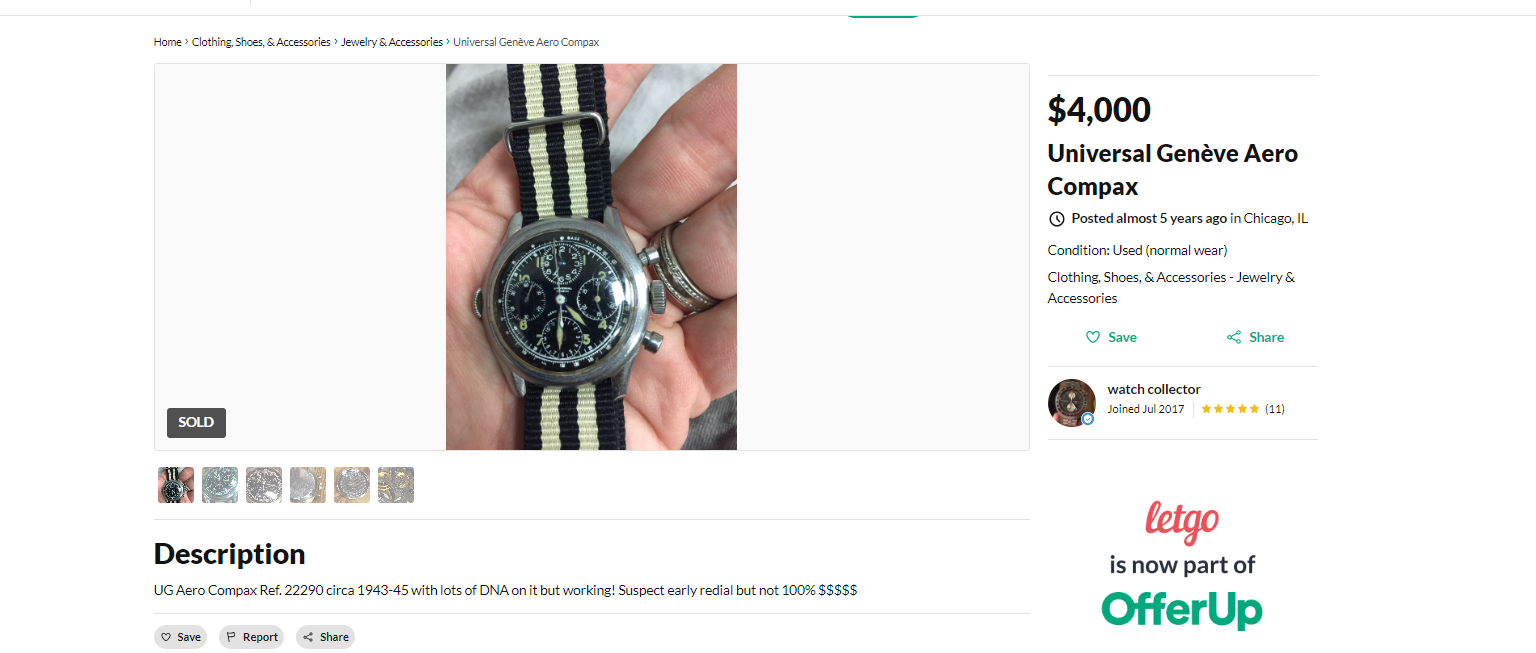
Task: View the watch collector seller profile
Action: [1153, 389]
